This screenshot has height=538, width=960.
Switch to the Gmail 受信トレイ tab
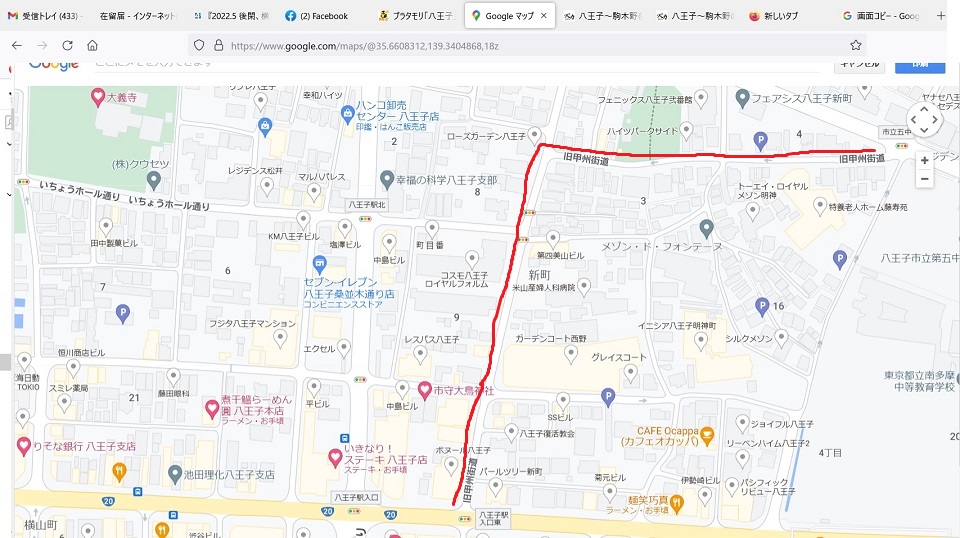click(x=45, y=16)
